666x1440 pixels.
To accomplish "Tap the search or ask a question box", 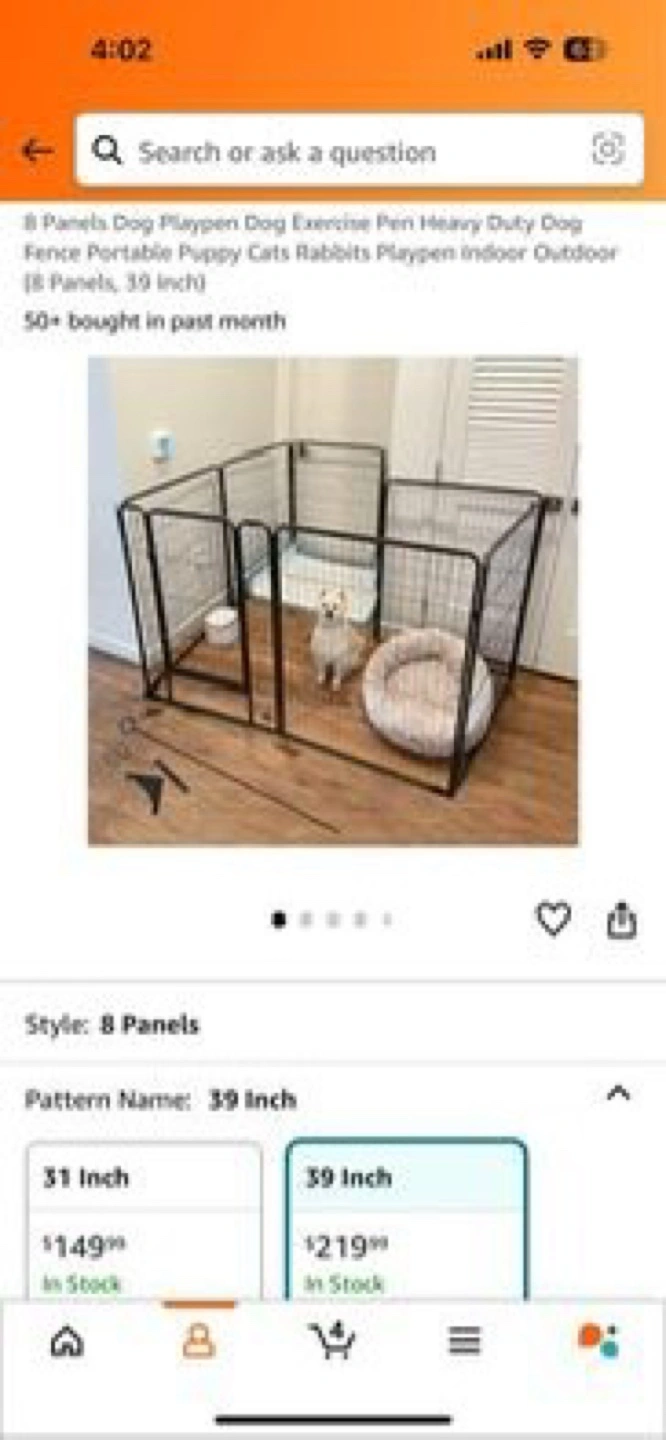I will tap(340, 151).
